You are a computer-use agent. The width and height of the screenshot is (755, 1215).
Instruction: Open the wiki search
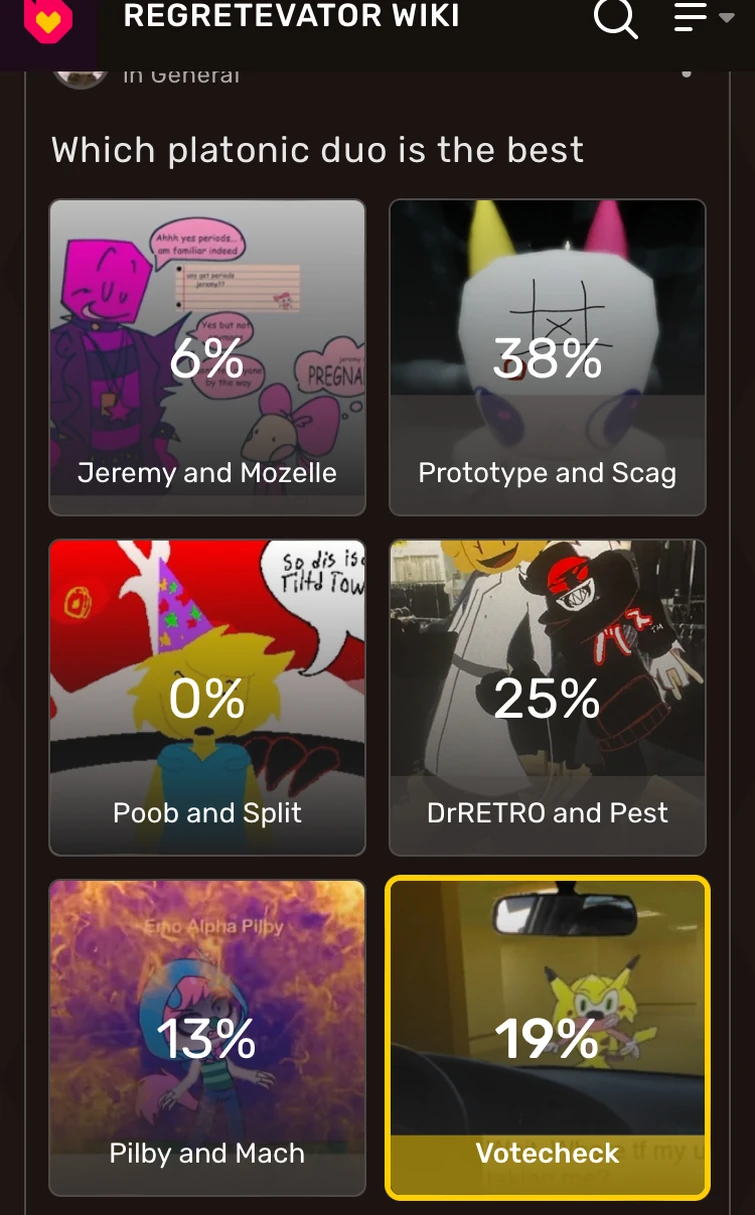[615, 18]
